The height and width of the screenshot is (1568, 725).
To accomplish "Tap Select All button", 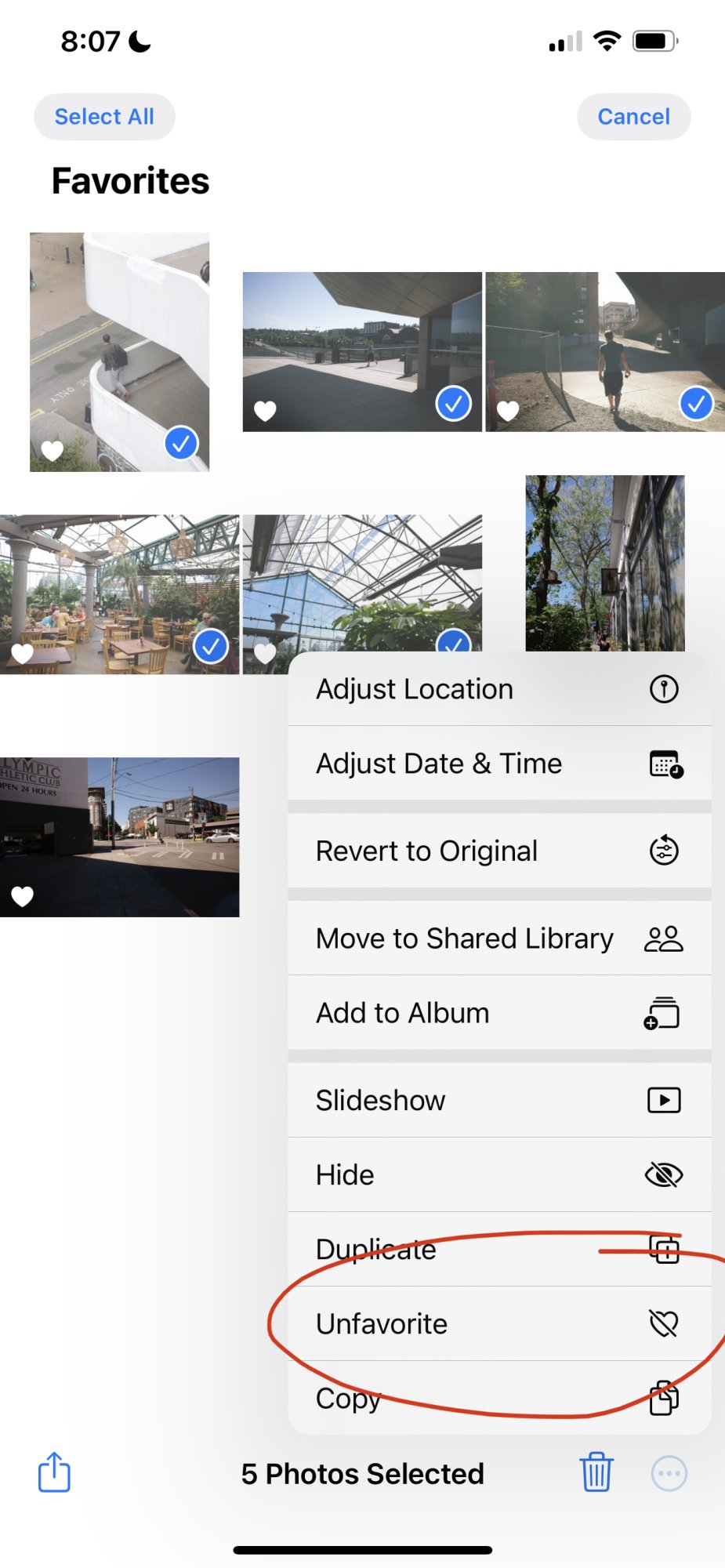I will point(104,117).
